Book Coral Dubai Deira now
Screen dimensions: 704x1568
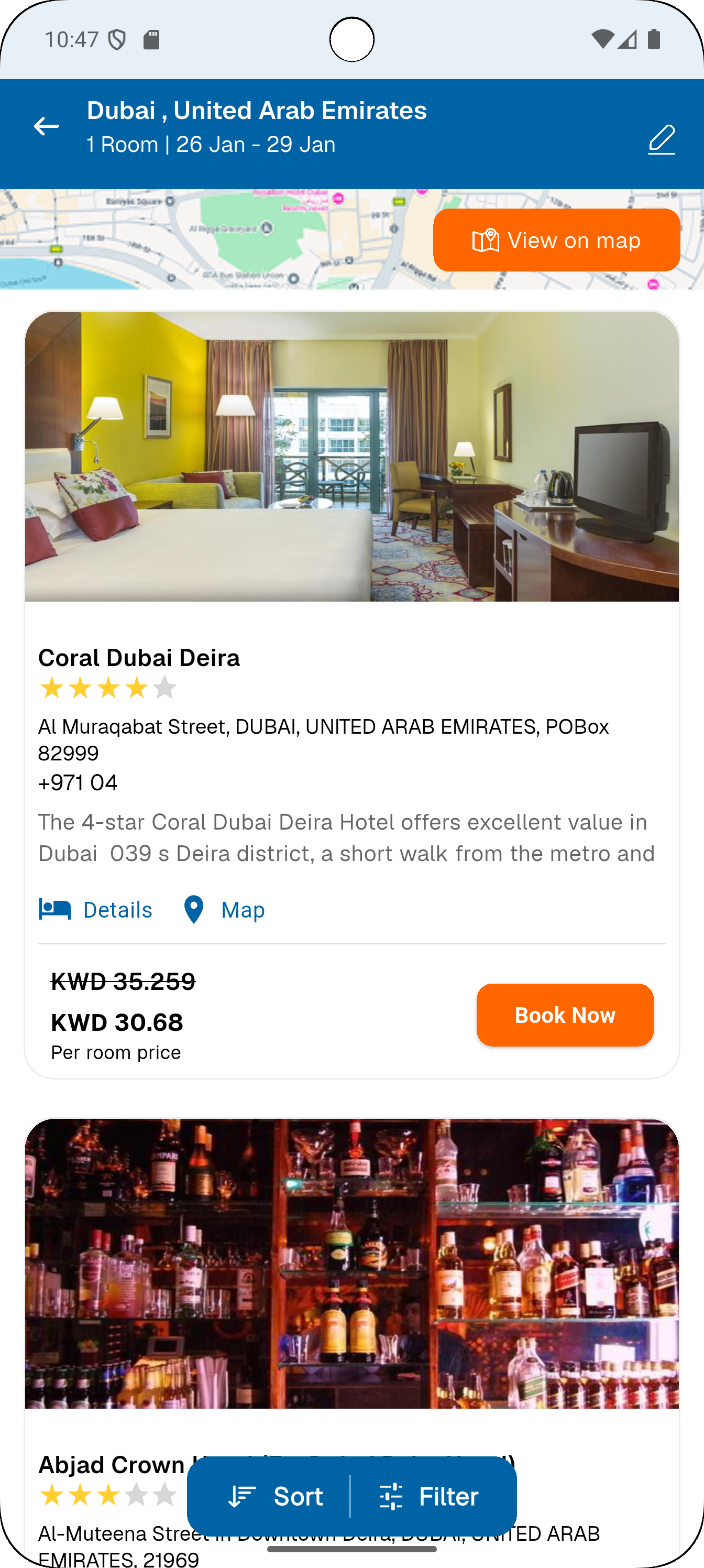pos(565,1015)
